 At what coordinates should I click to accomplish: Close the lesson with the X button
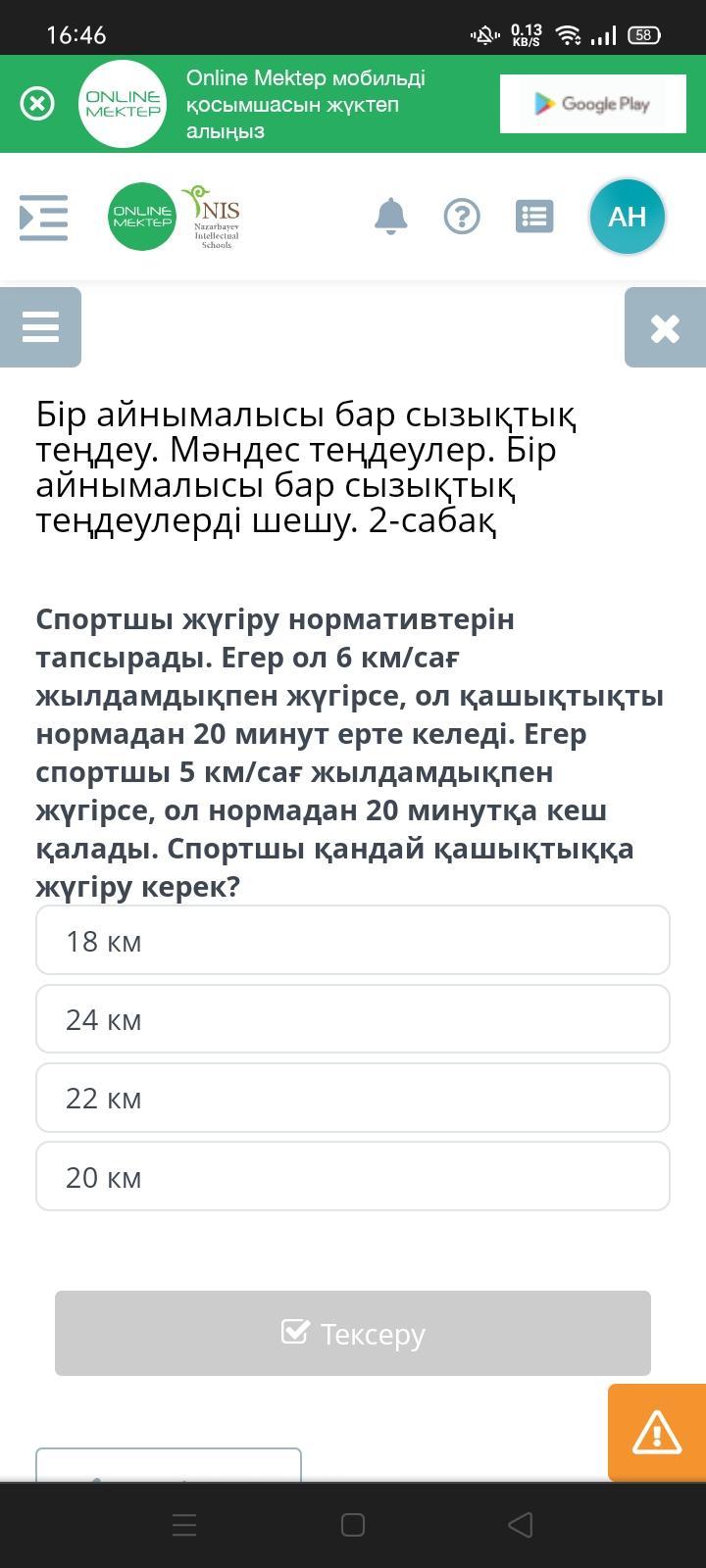(x=665, y=327)
